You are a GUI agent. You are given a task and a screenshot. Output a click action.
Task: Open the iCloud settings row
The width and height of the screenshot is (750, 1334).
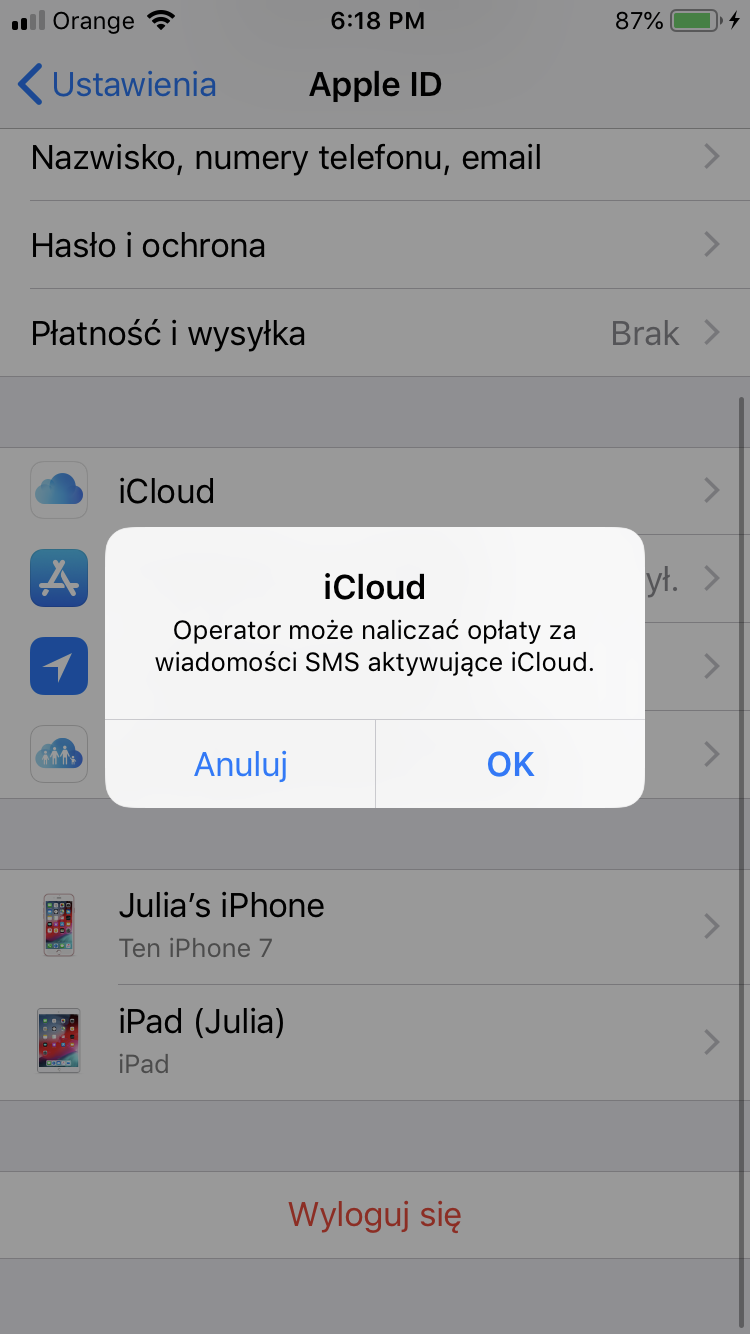pyautogui.click(x=375, y=491)
